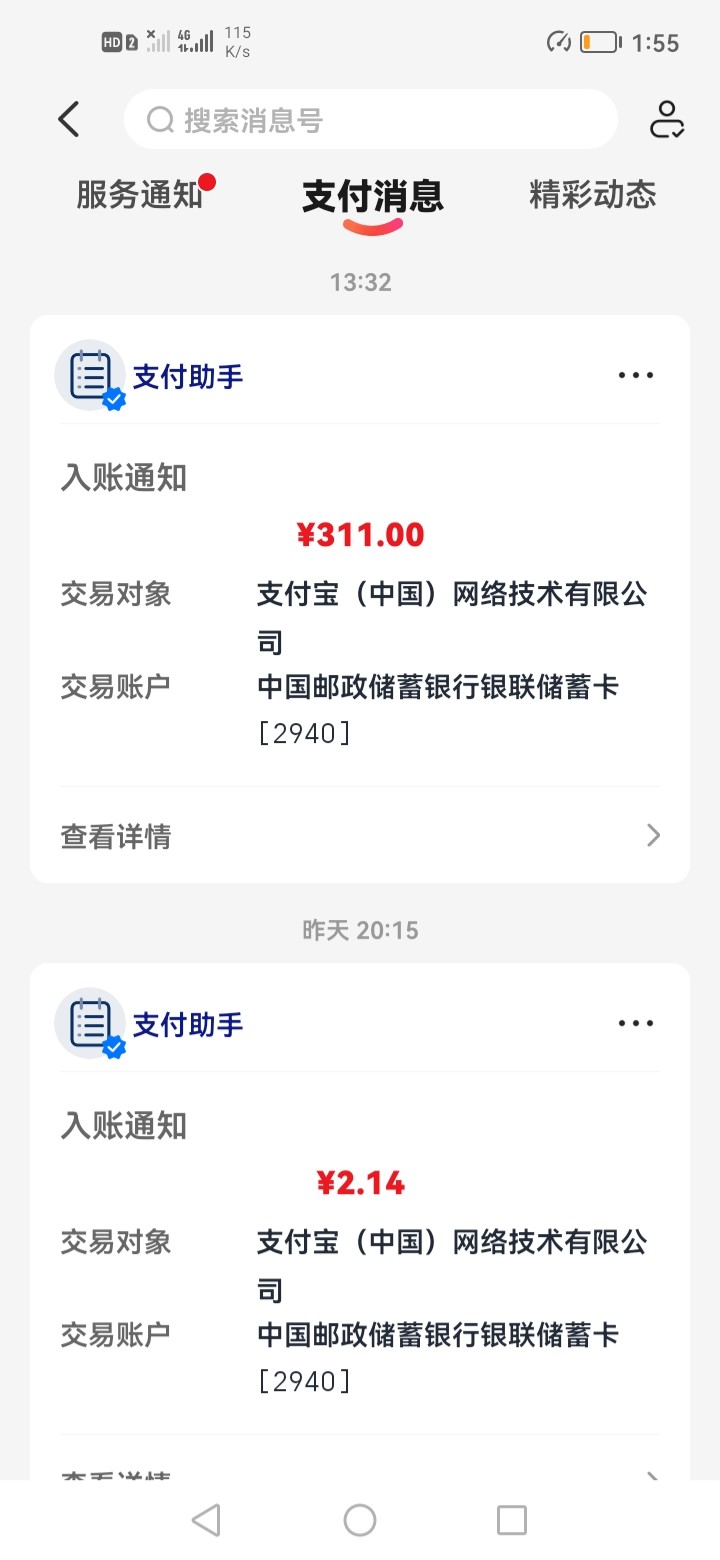
Task: Switch to the 精彩动态 tab
Action: (592, 194)
